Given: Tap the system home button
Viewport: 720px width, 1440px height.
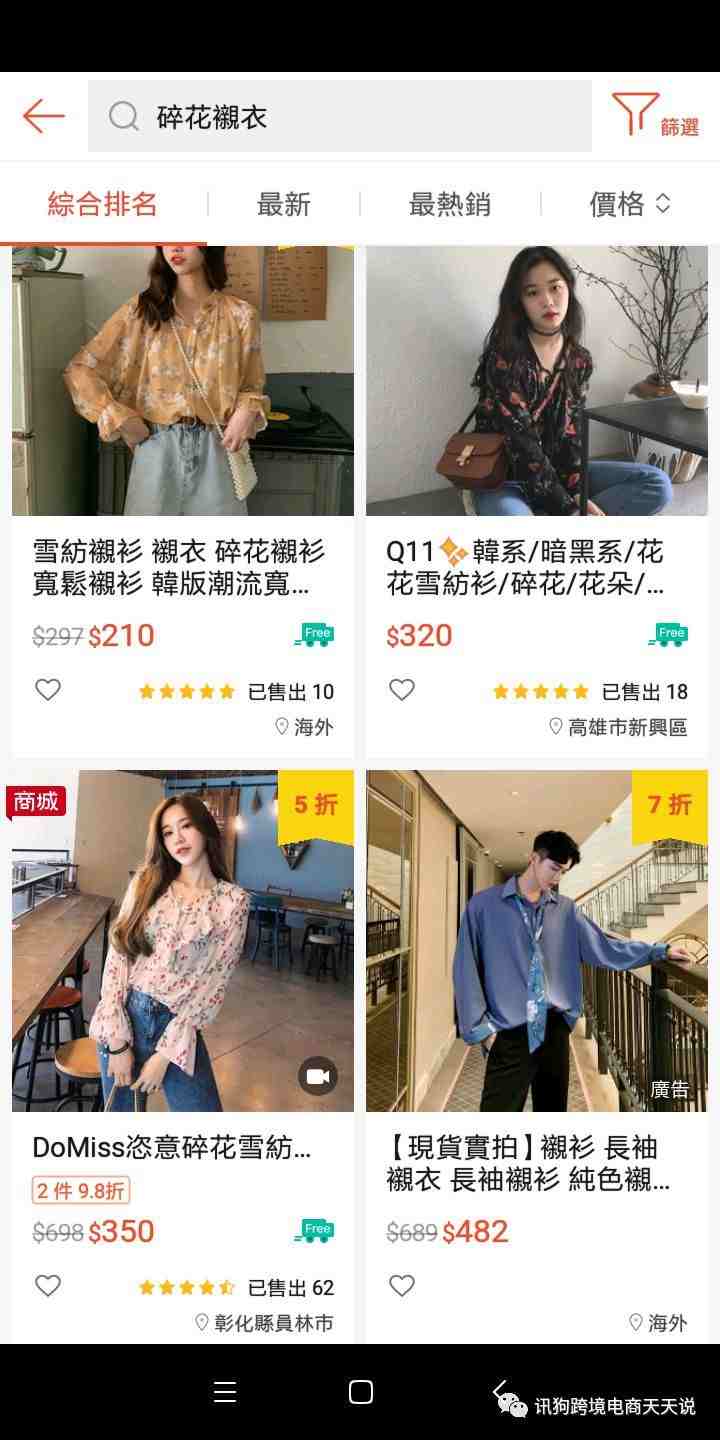Looking at the screenshot, I should pos(360,1392).
